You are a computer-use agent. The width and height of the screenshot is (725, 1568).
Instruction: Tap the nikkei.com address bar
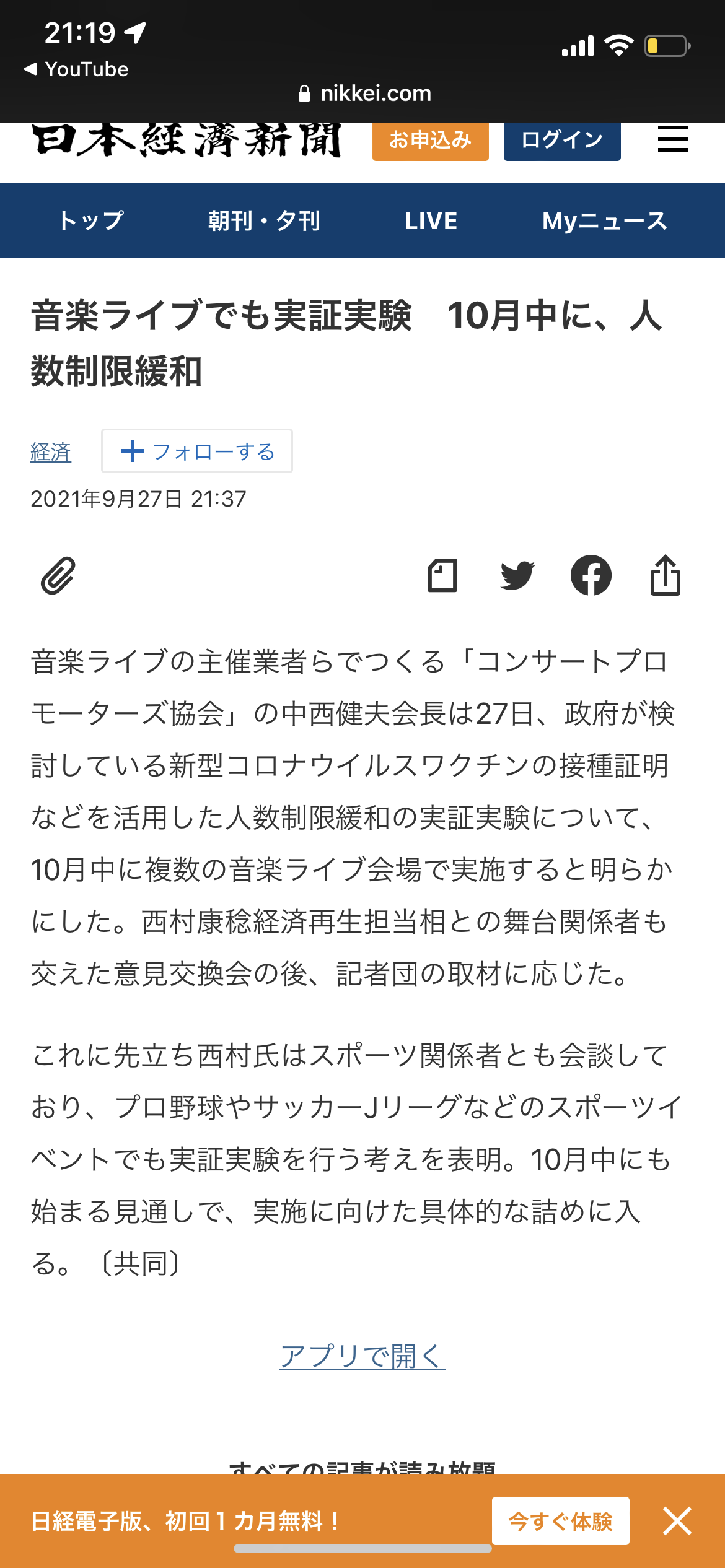365,94
